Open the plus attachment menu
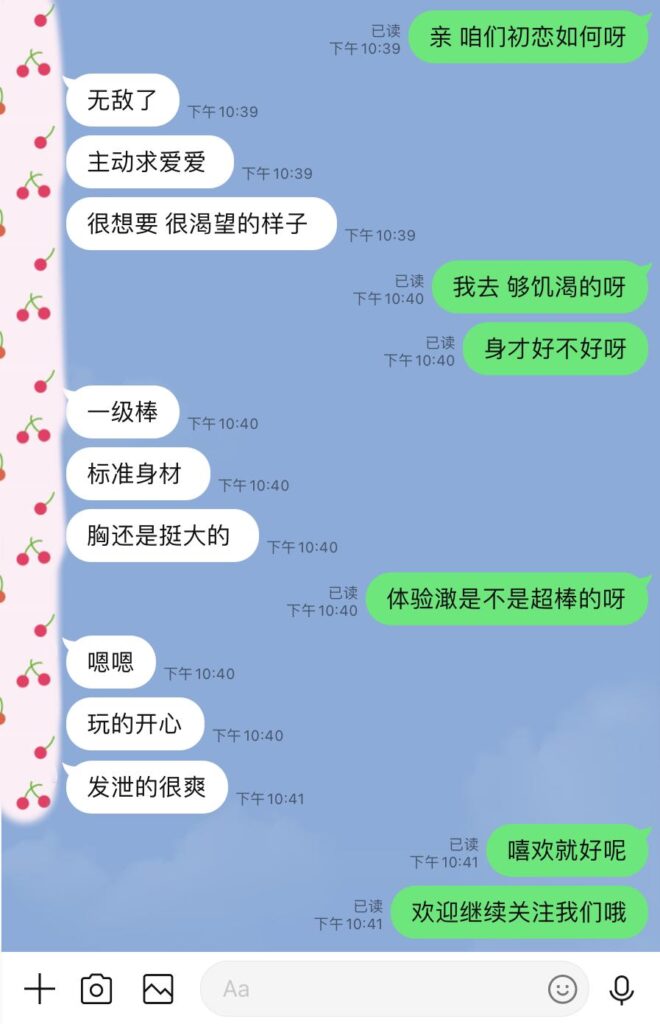660x1024 pixels. 39,989
